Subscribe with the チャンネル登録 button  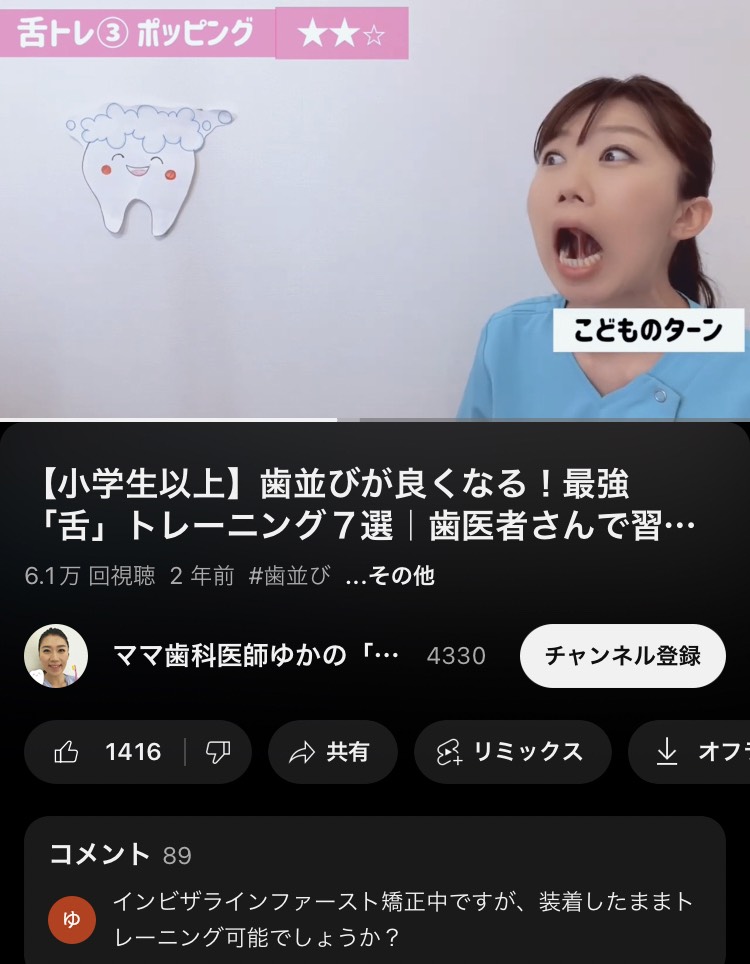pyautogui.click(x=622, y=656)
